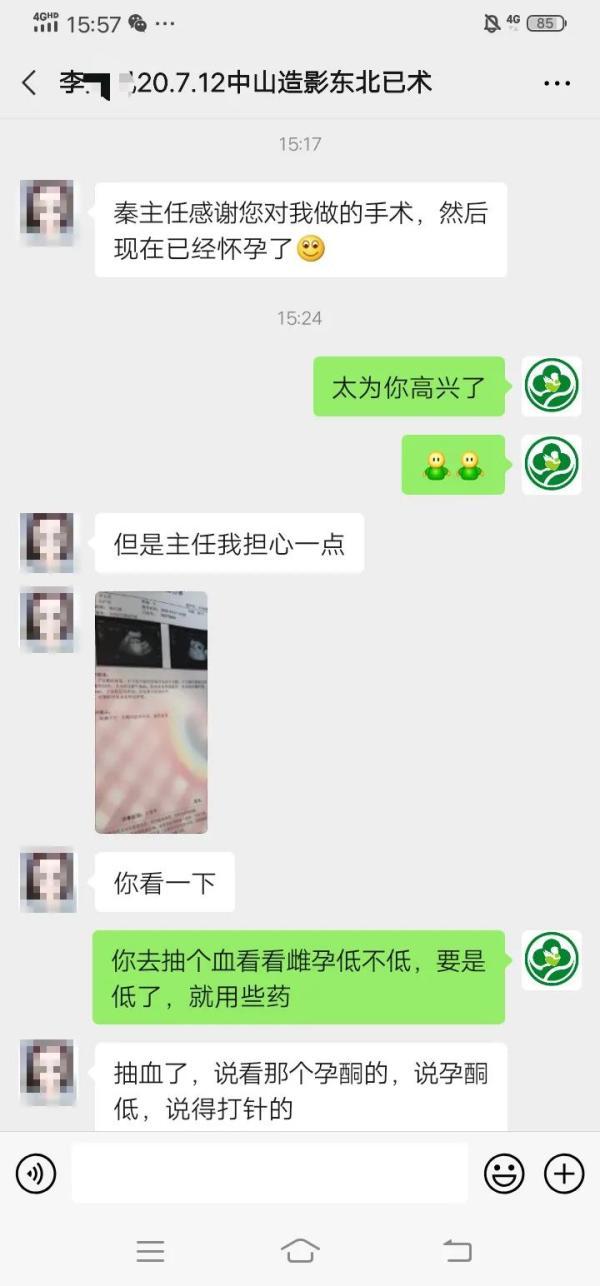
Task: Switch to voice message input
Action: [x=36, y=1173]
